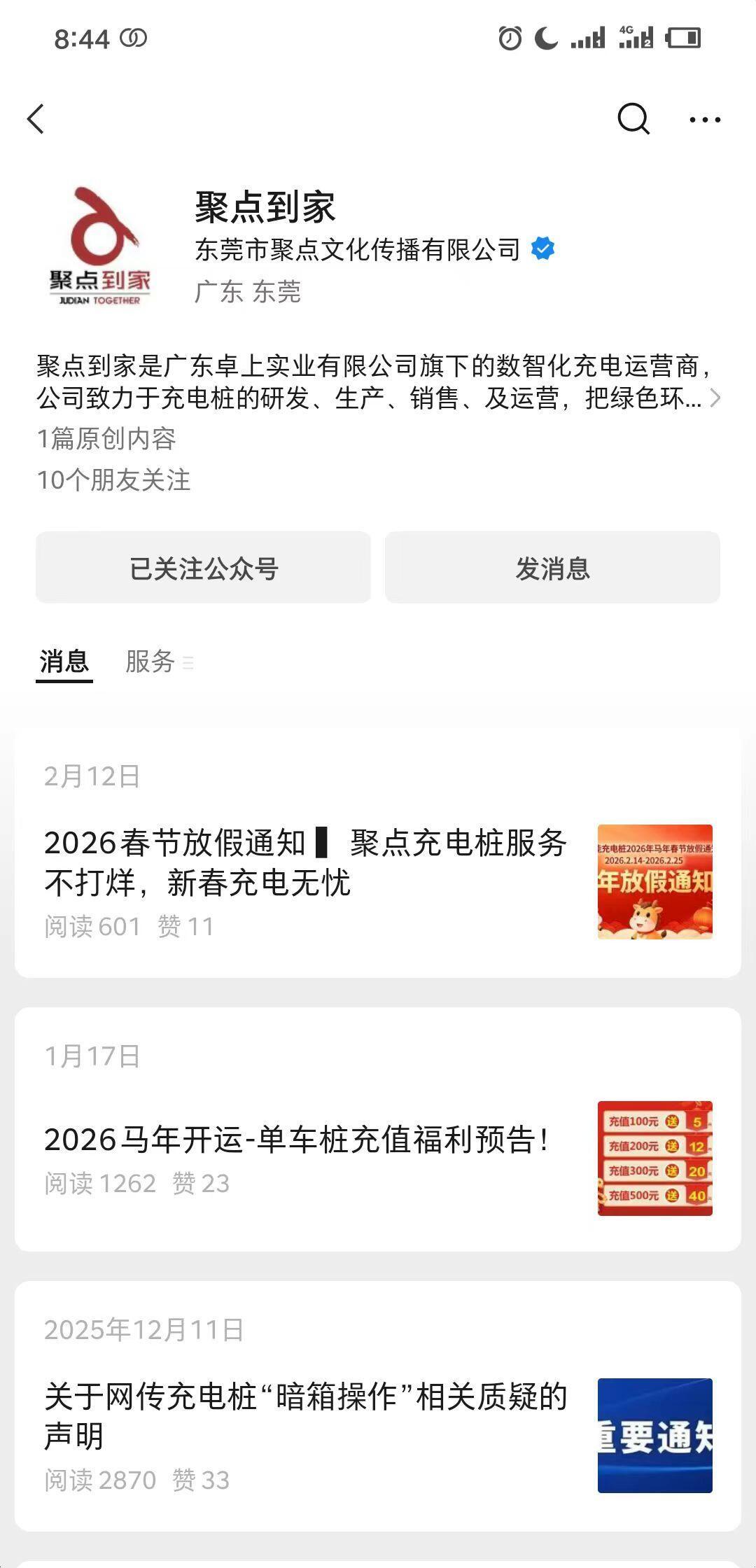Viewport: 756px width, 1568px height.
Task: Open the 2026马年开运 充值福利预告 article
Action: coord(297,1140)
